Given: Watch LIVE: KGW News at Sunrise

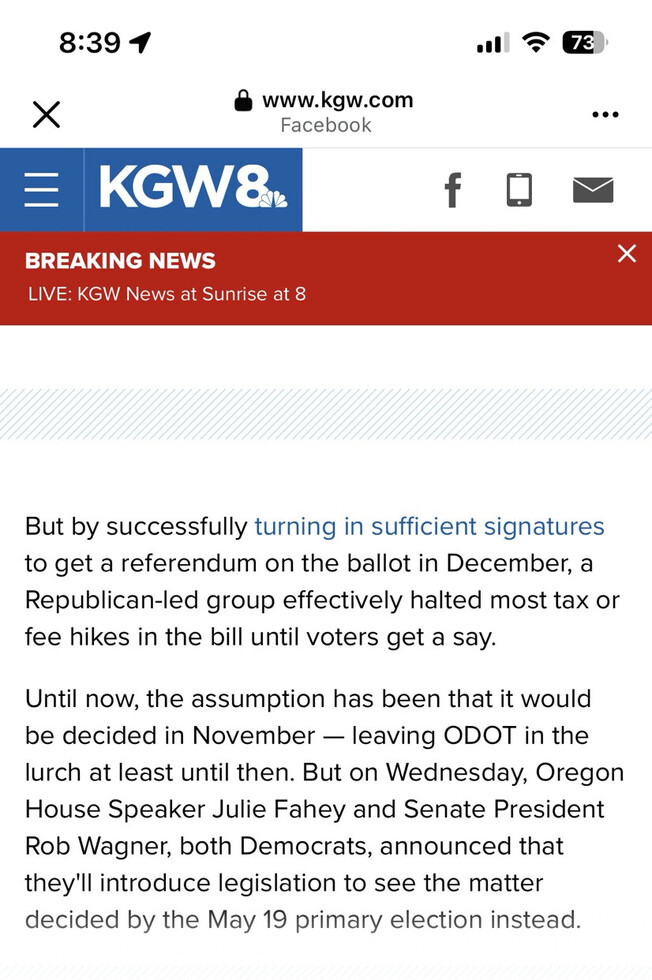Looking at the screenshot, I should (x=166, y=294).
